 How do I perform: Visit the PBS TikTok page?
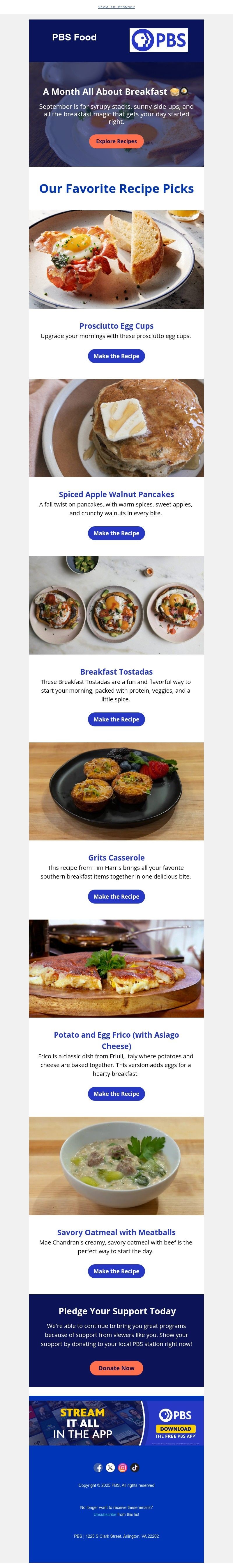tap(135, 1468)
